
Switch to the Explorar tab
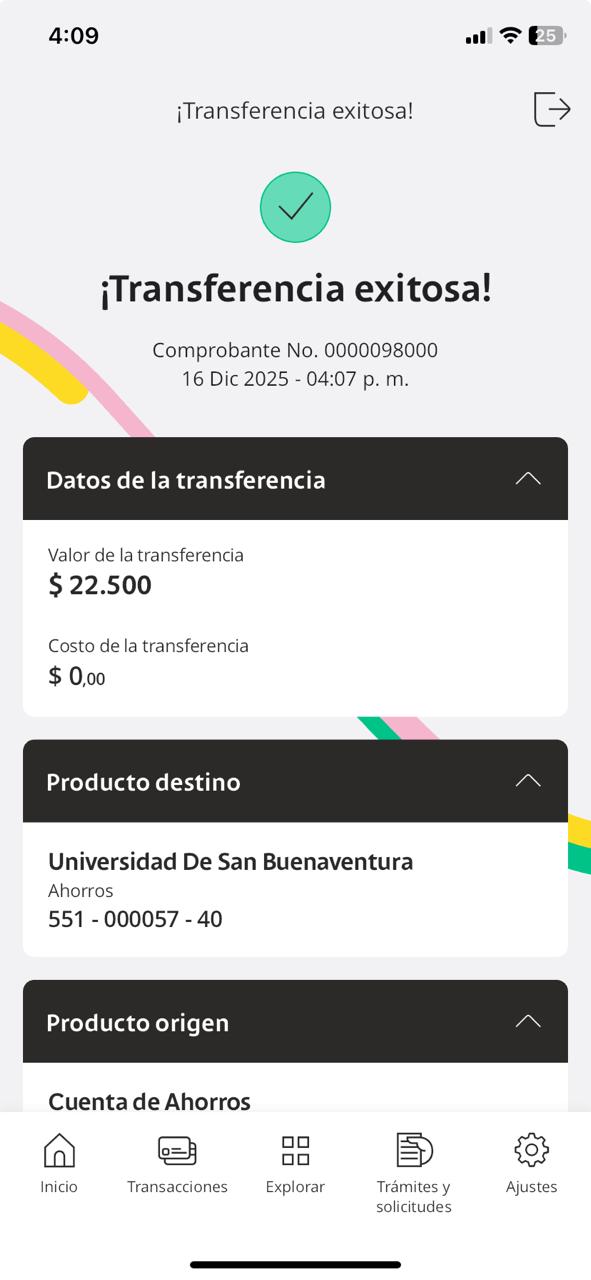click(x=295, y=1163)
